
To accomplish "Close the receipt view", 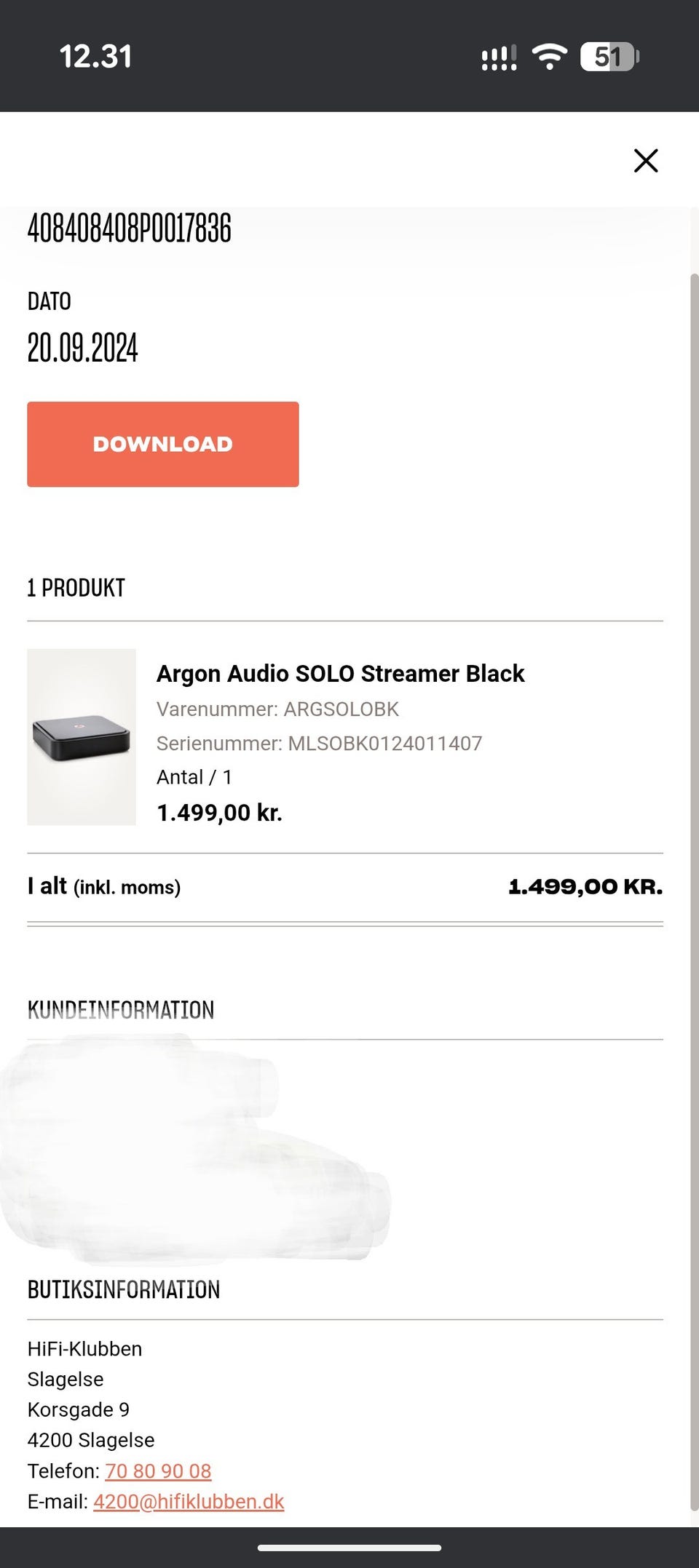I will pos(645,161).
